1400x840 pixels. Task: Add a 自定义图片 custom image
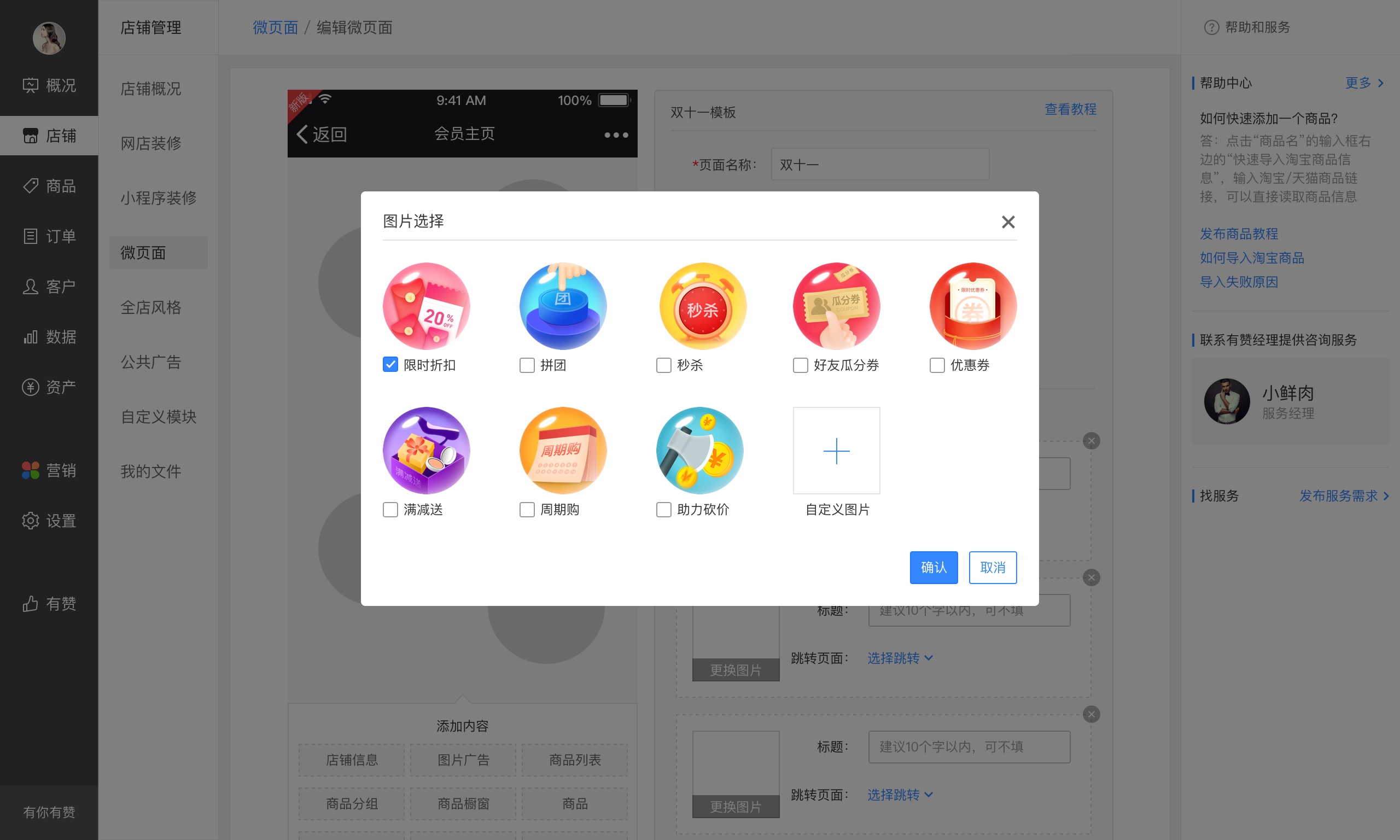836,451
